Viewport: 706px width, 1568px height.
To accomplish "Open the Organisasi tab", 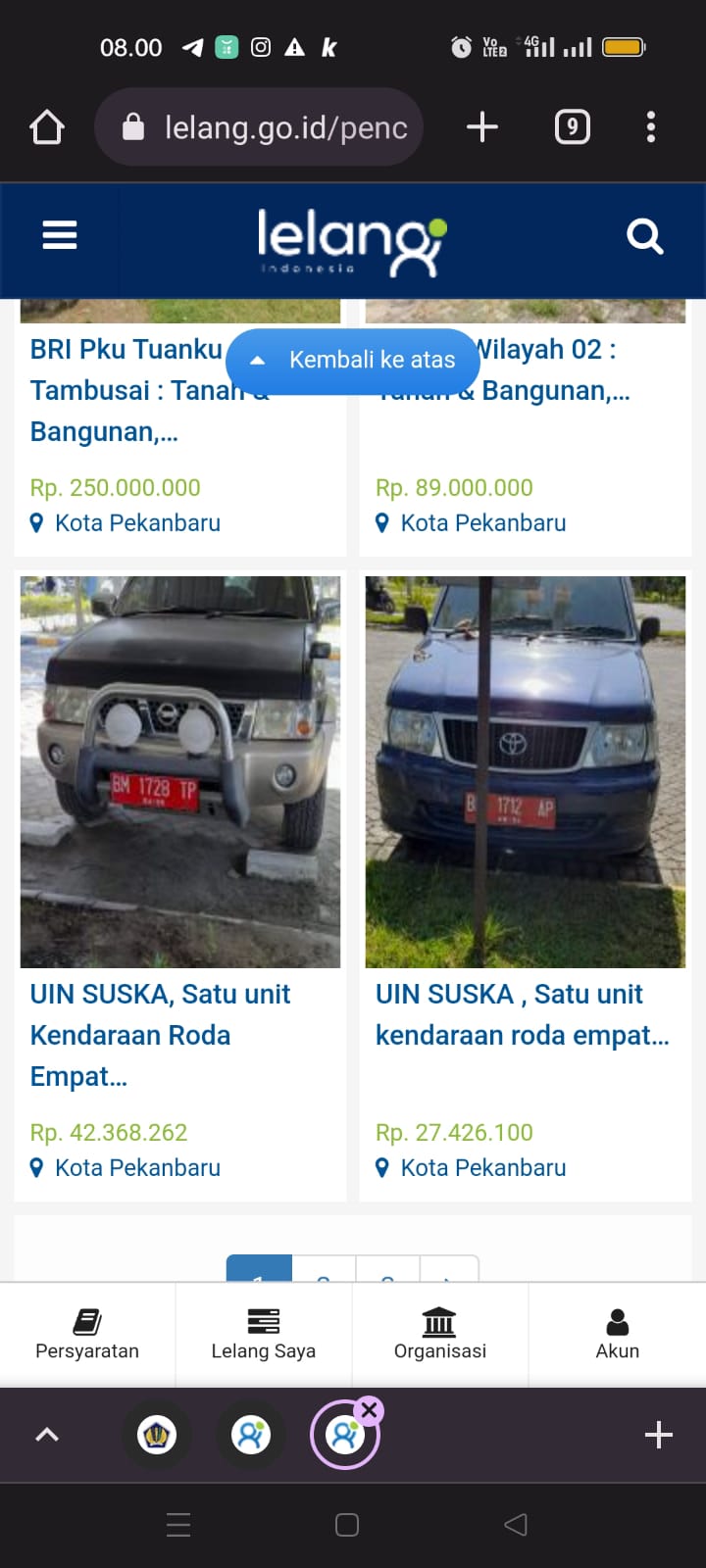I will point(440,1334).
